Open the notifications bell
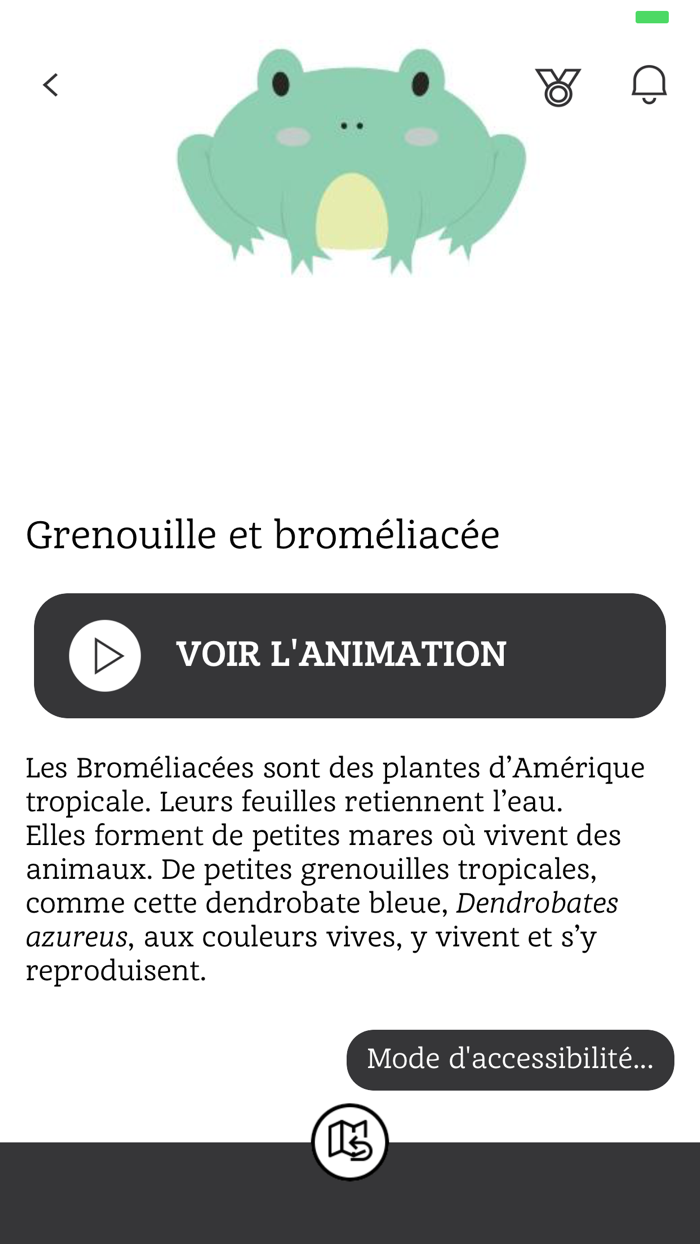700x1244 pixels. [649, 84]
